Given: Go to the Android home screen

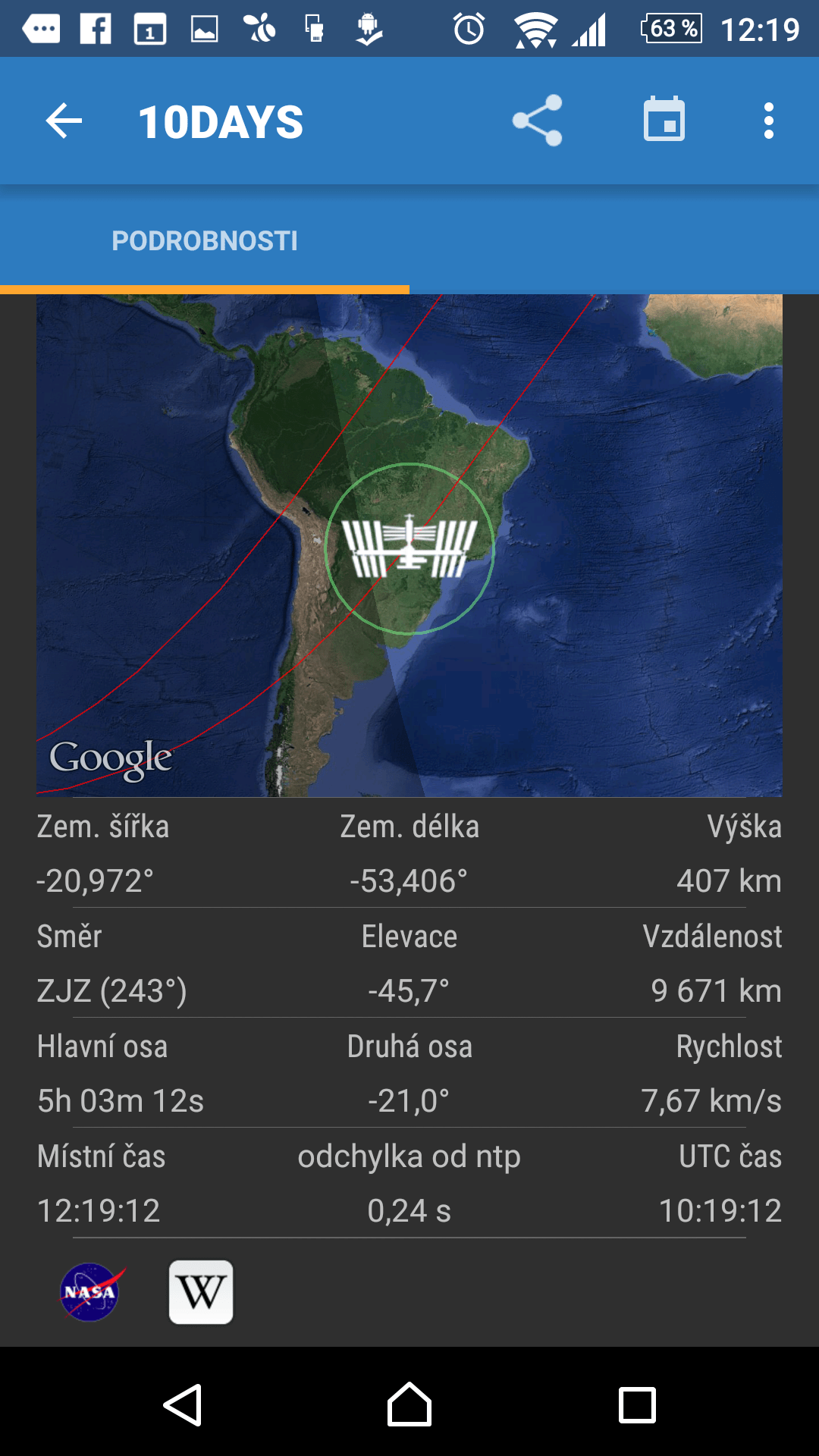Looking at the screenshot, I should pos(409,1405).
